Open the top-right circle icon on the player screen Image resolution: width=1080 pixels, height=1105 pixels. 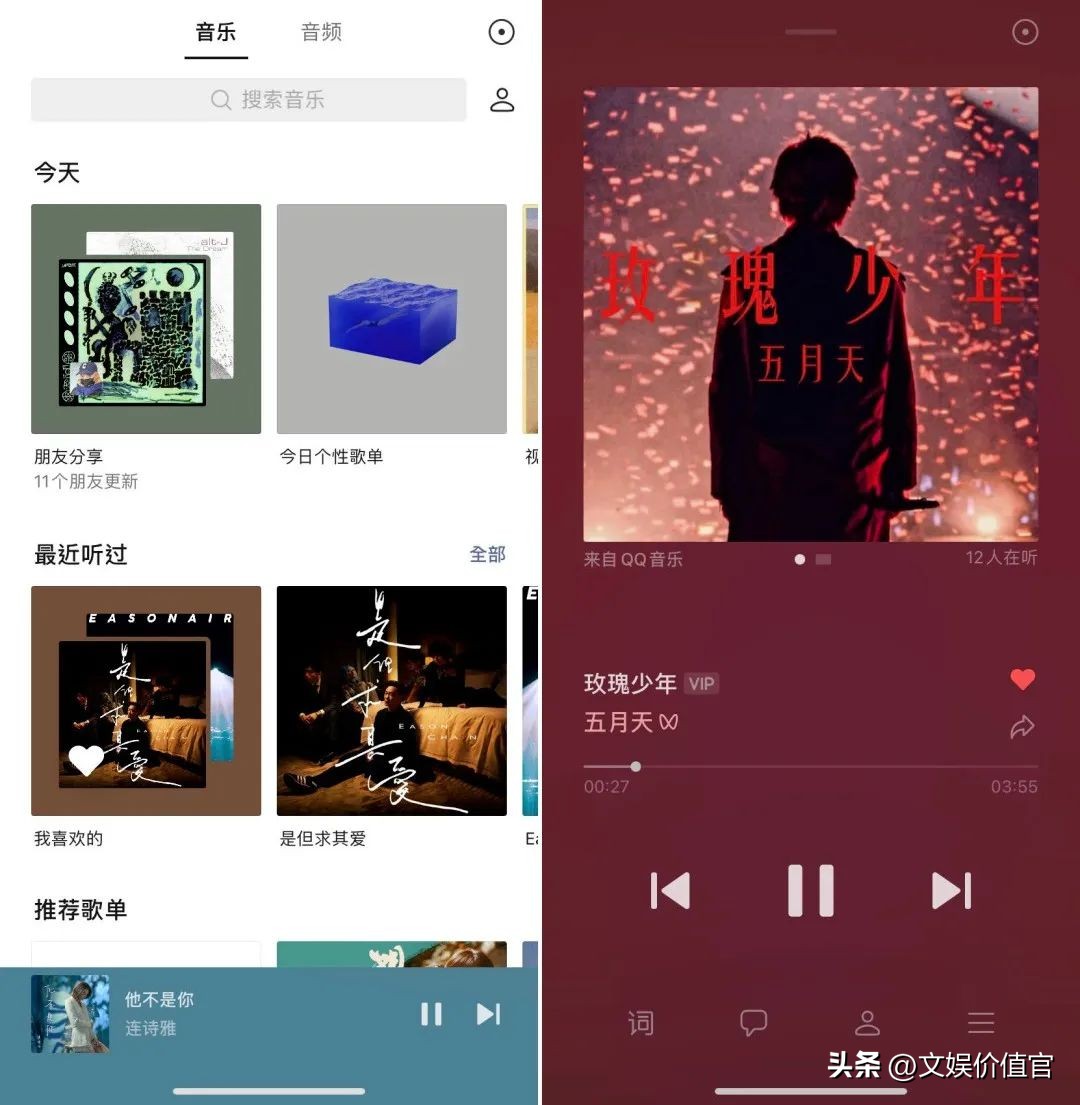coord(1025,32)
